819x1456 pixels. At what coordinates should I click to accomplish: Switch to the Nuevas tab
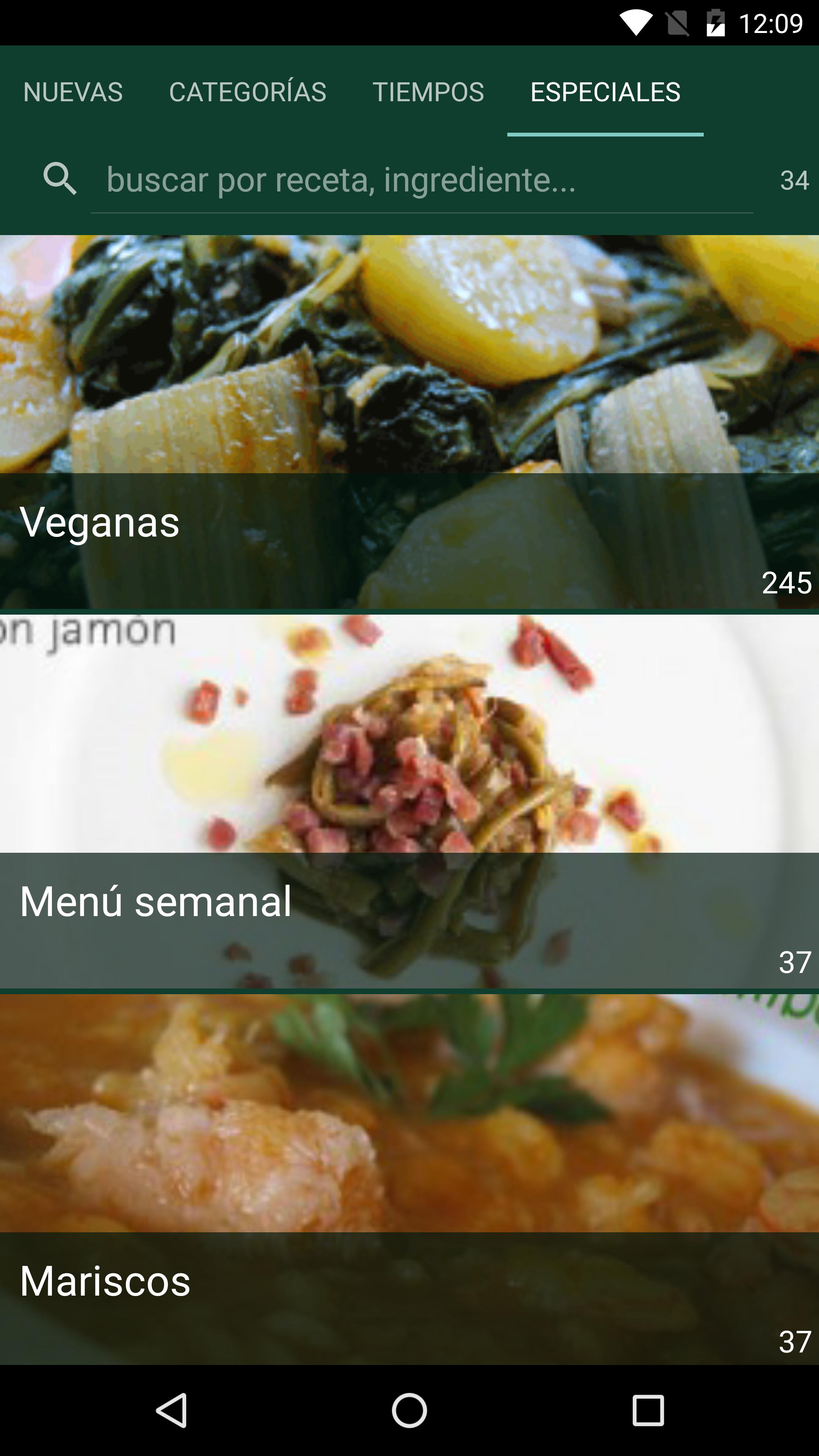click(73, 91)
